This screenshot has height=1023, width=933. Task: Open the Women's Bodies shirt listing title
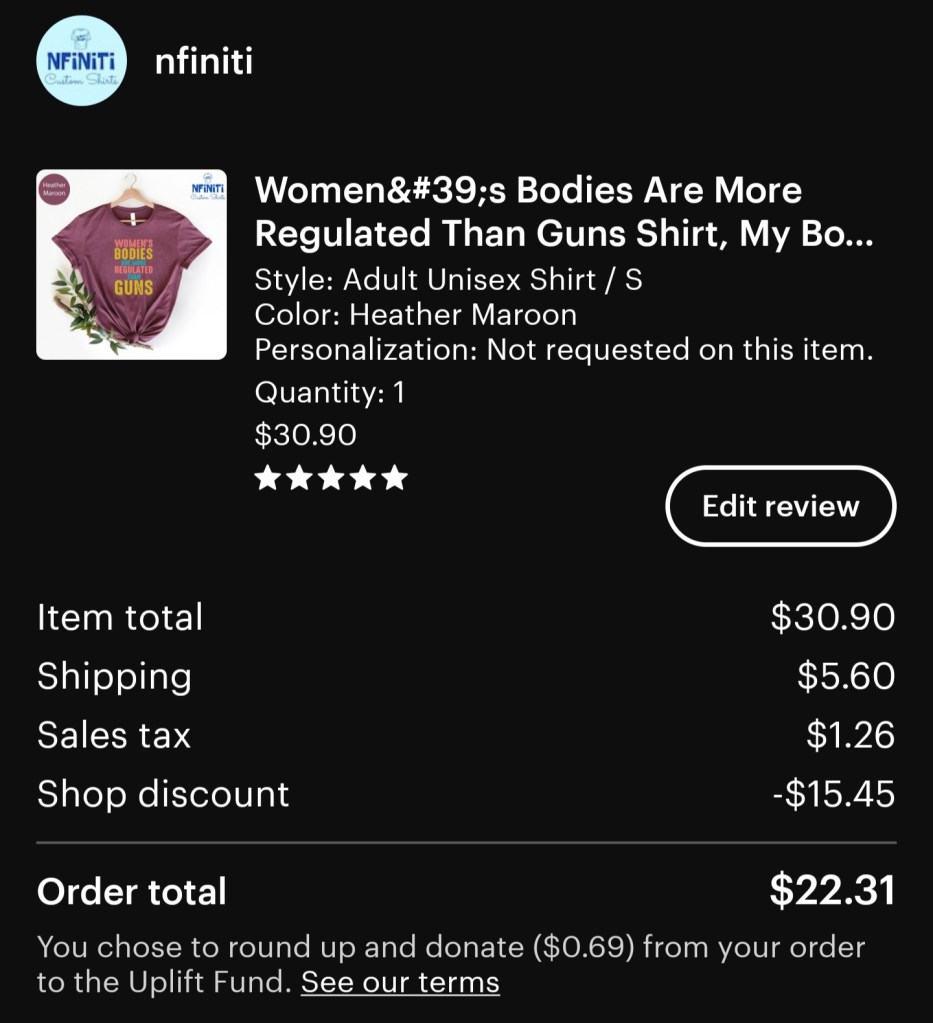(x=563, y=212)
